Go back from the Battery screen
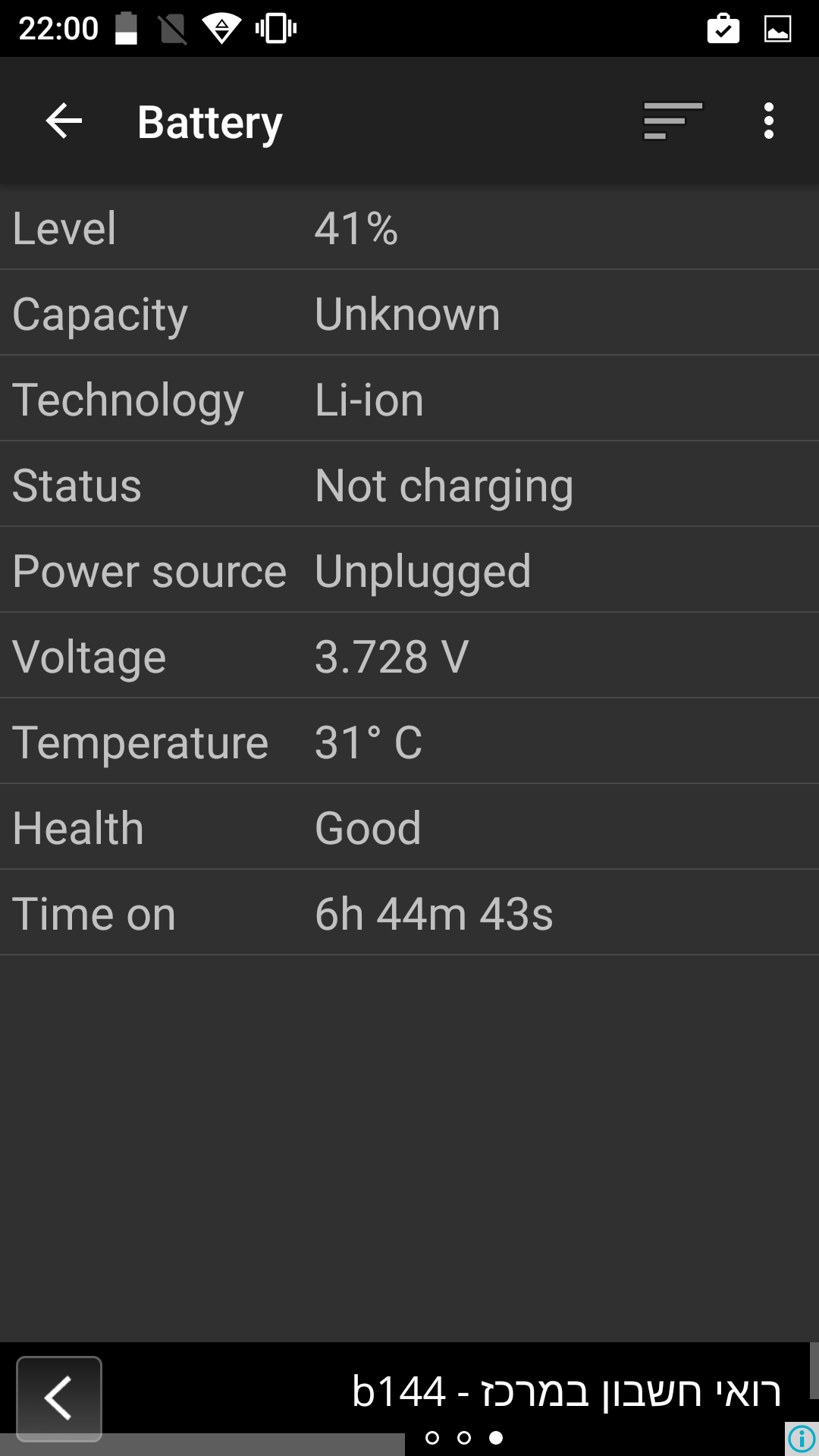Viewport: 819px width, 1456px height. (x=64, y=121)
